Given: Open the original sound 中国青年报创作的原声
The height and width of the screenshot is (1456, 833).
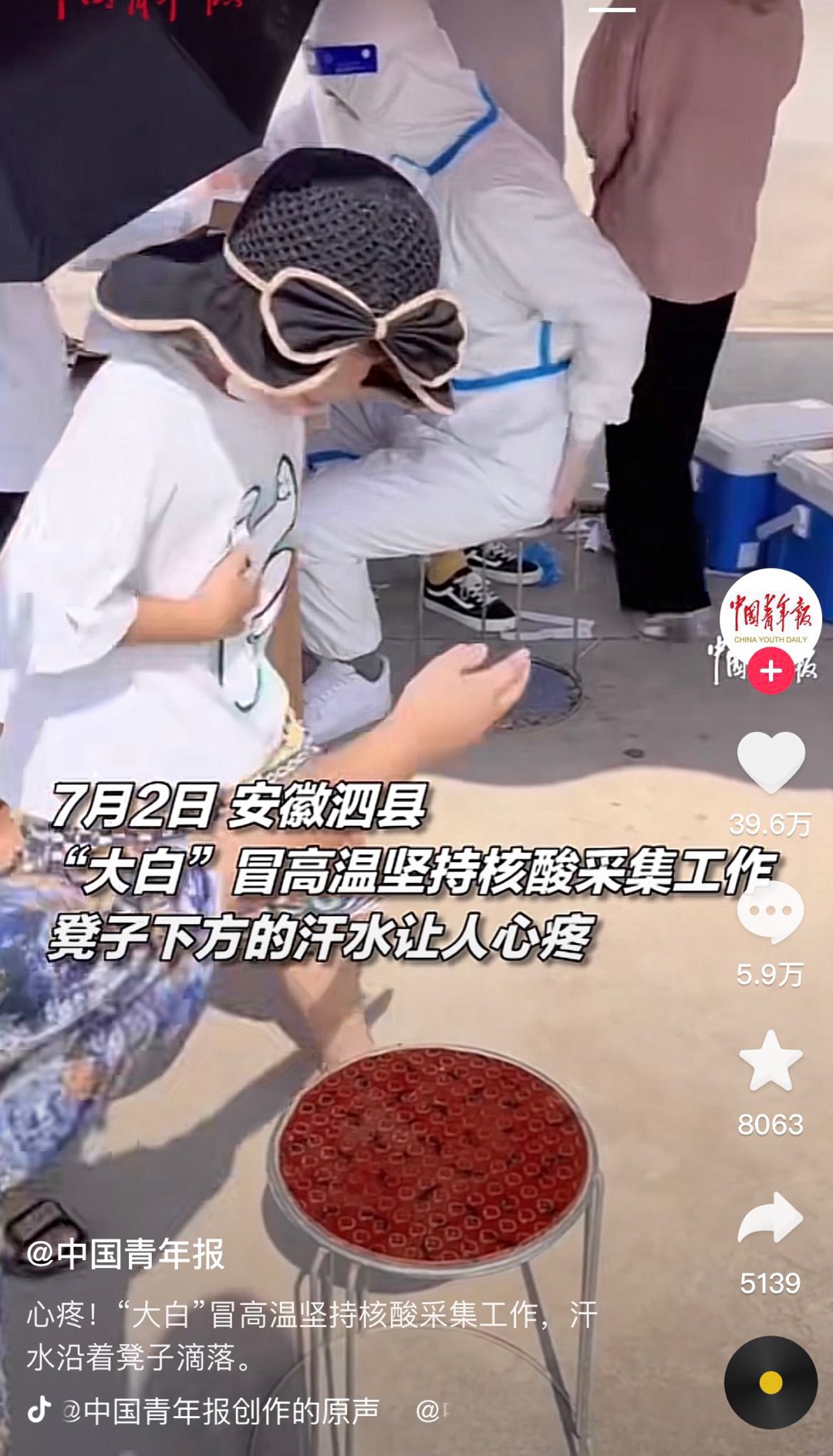Looking at the screenshot, I should 221,1410.
